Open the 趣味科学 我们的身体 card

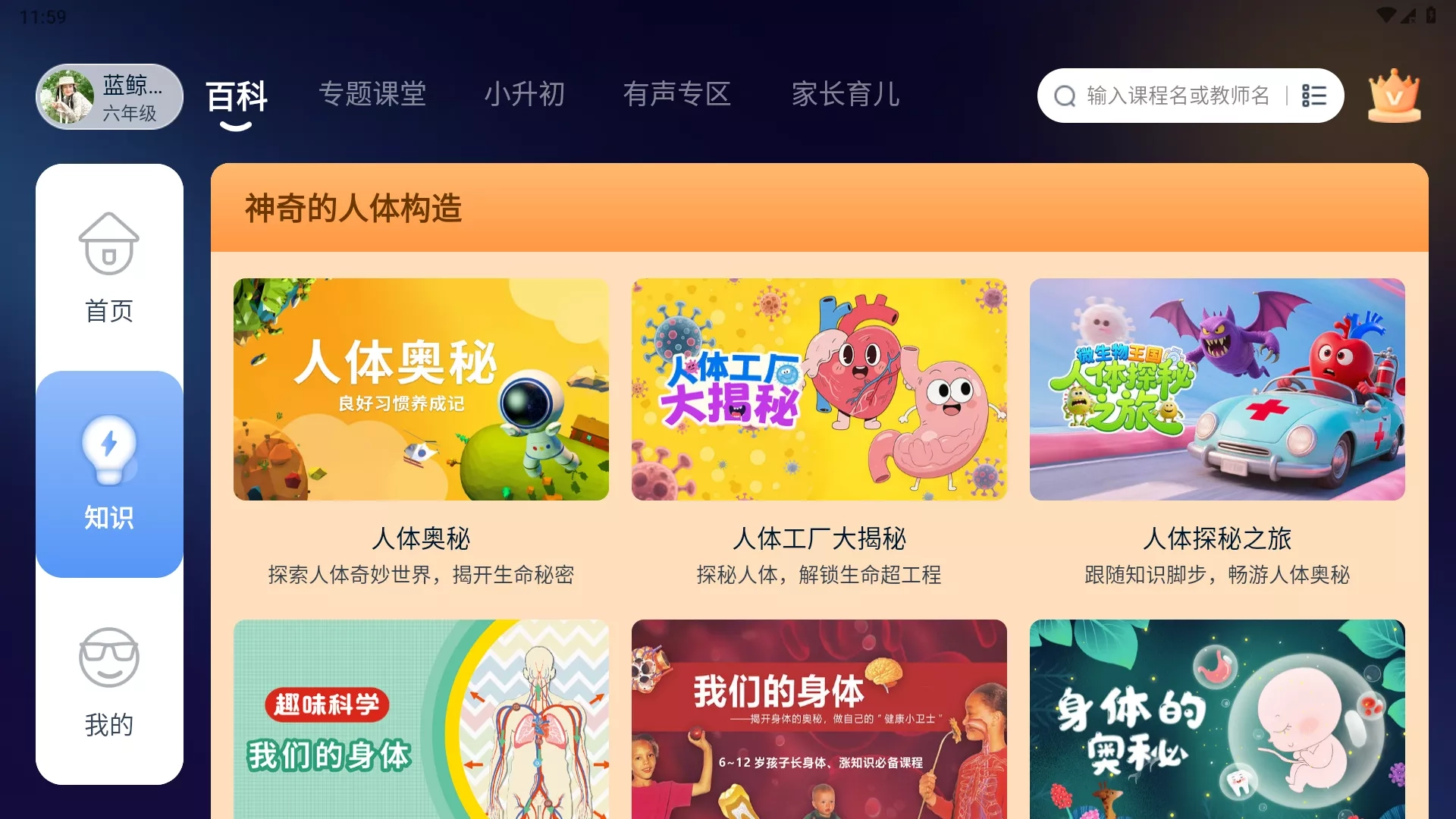click(421, 719)
